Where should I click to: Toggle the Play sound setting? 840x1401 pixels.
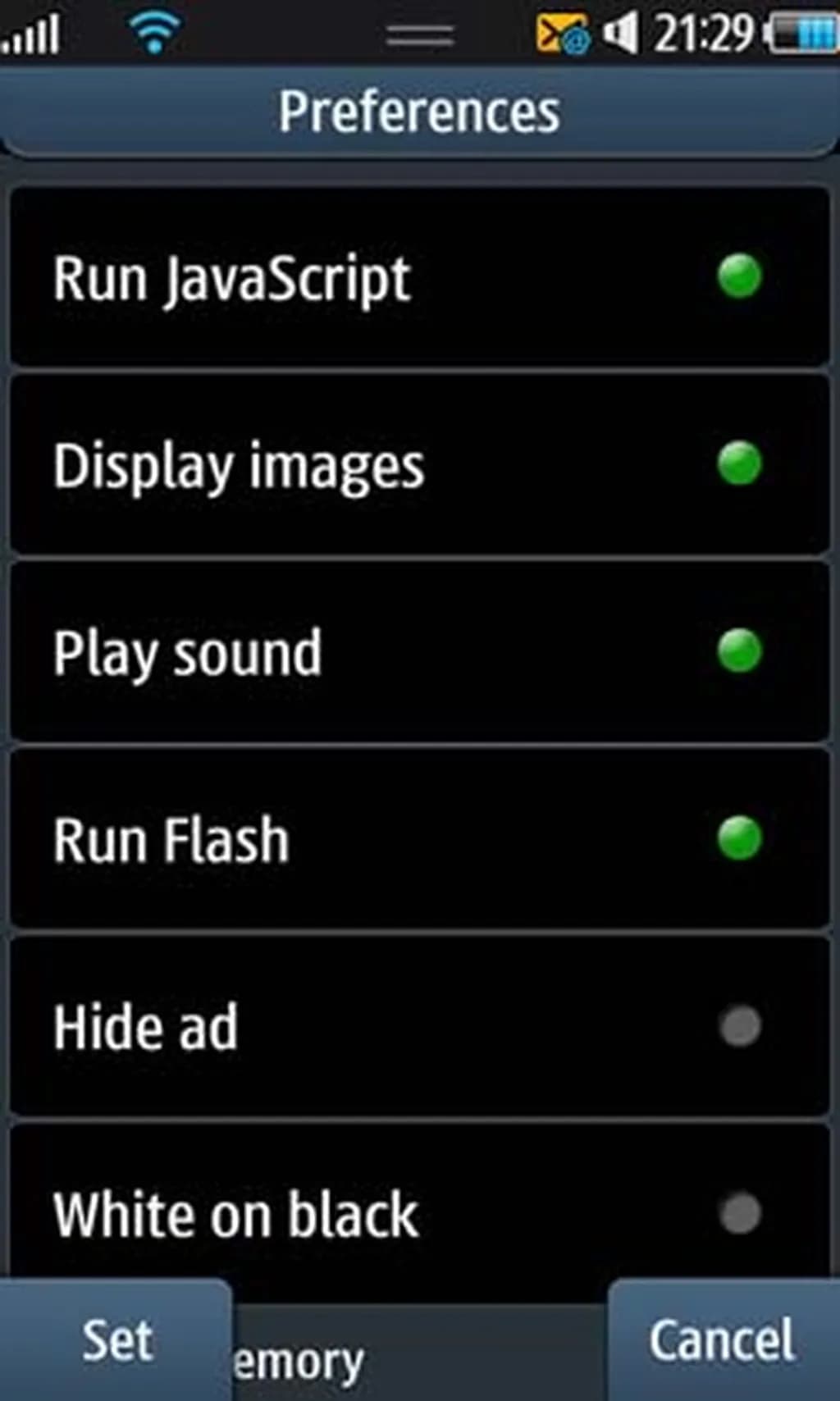(739, 650)
